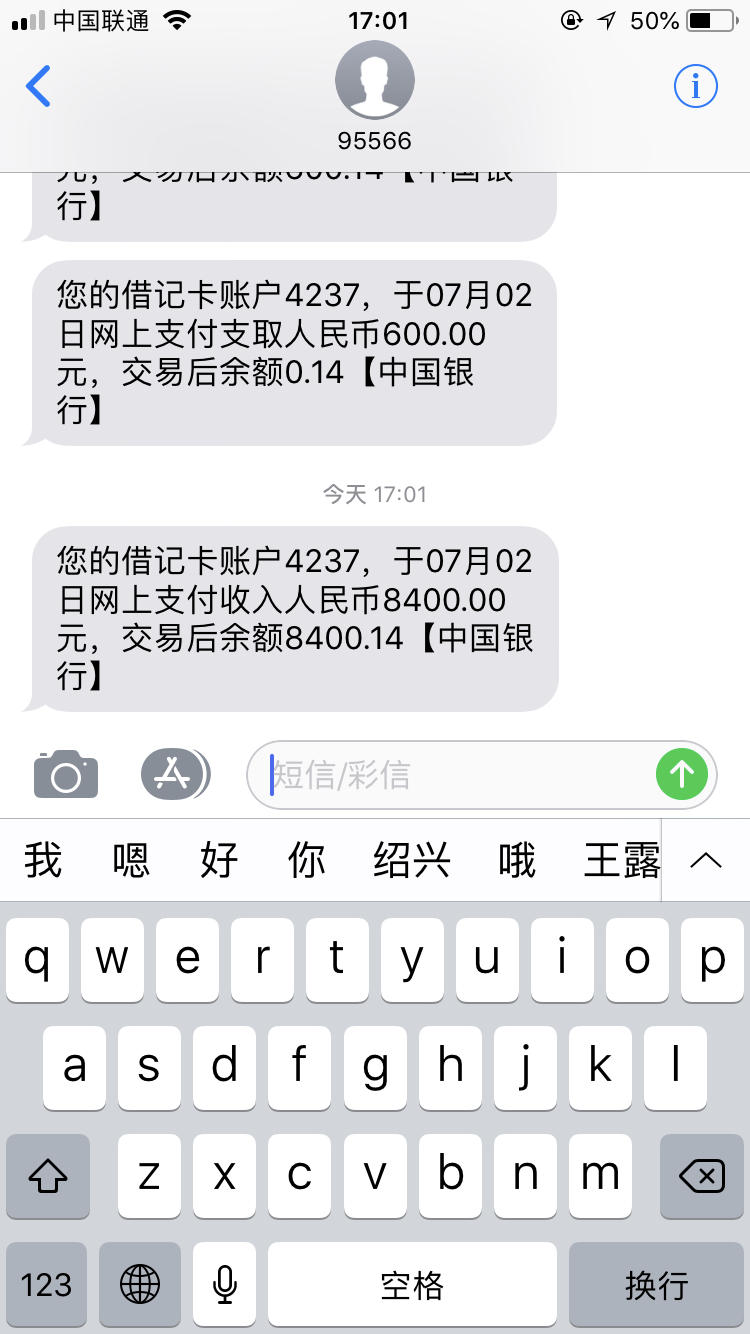This screenshot has height=1334, width=750.
Task: Tap the green send arrow
Action: [682, 774]
